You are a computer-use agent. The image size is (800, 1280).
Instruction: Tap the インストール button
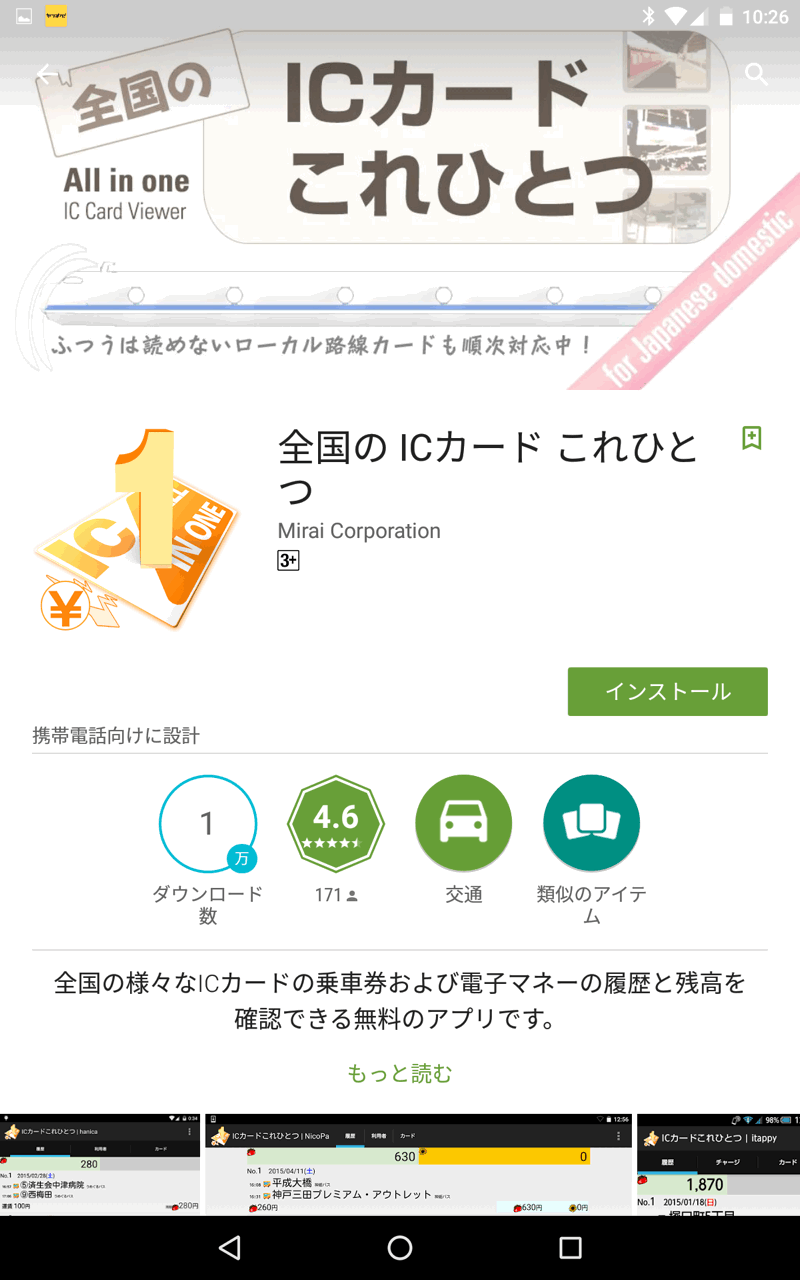click(x=667, y=692)
